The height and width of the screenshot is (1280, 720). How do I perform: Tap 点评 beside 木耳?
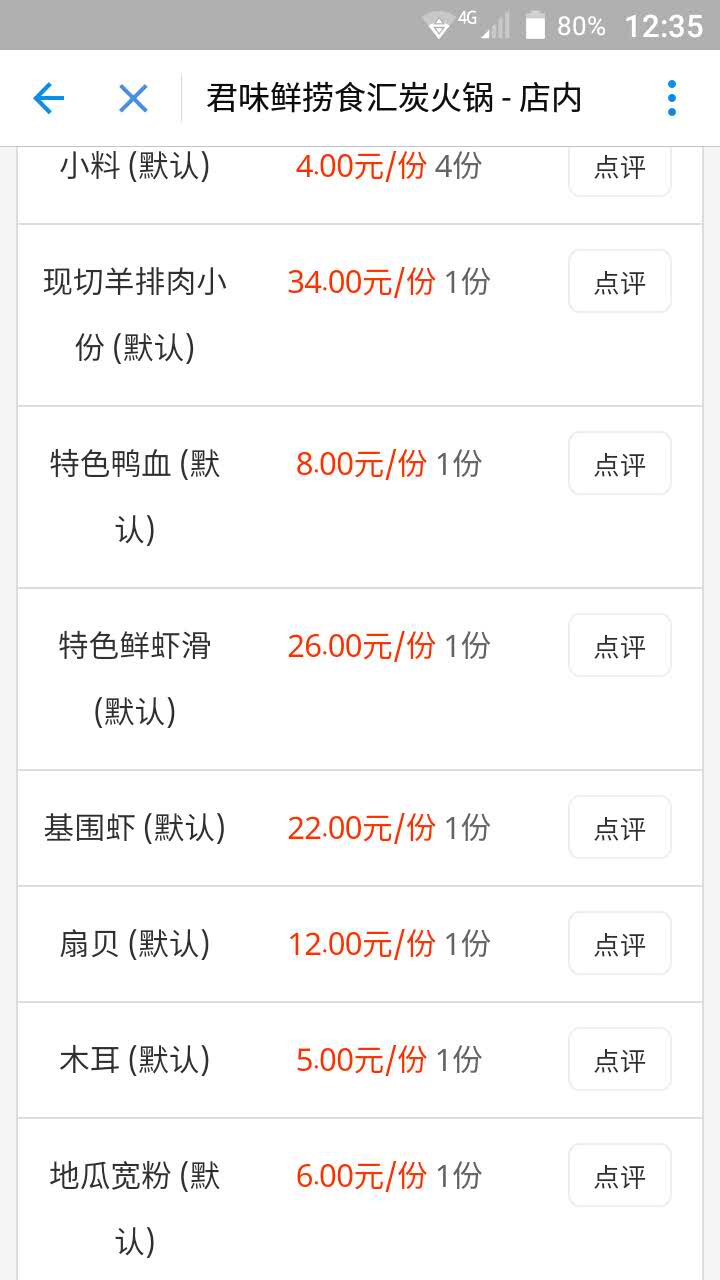tap(620, 1060)
